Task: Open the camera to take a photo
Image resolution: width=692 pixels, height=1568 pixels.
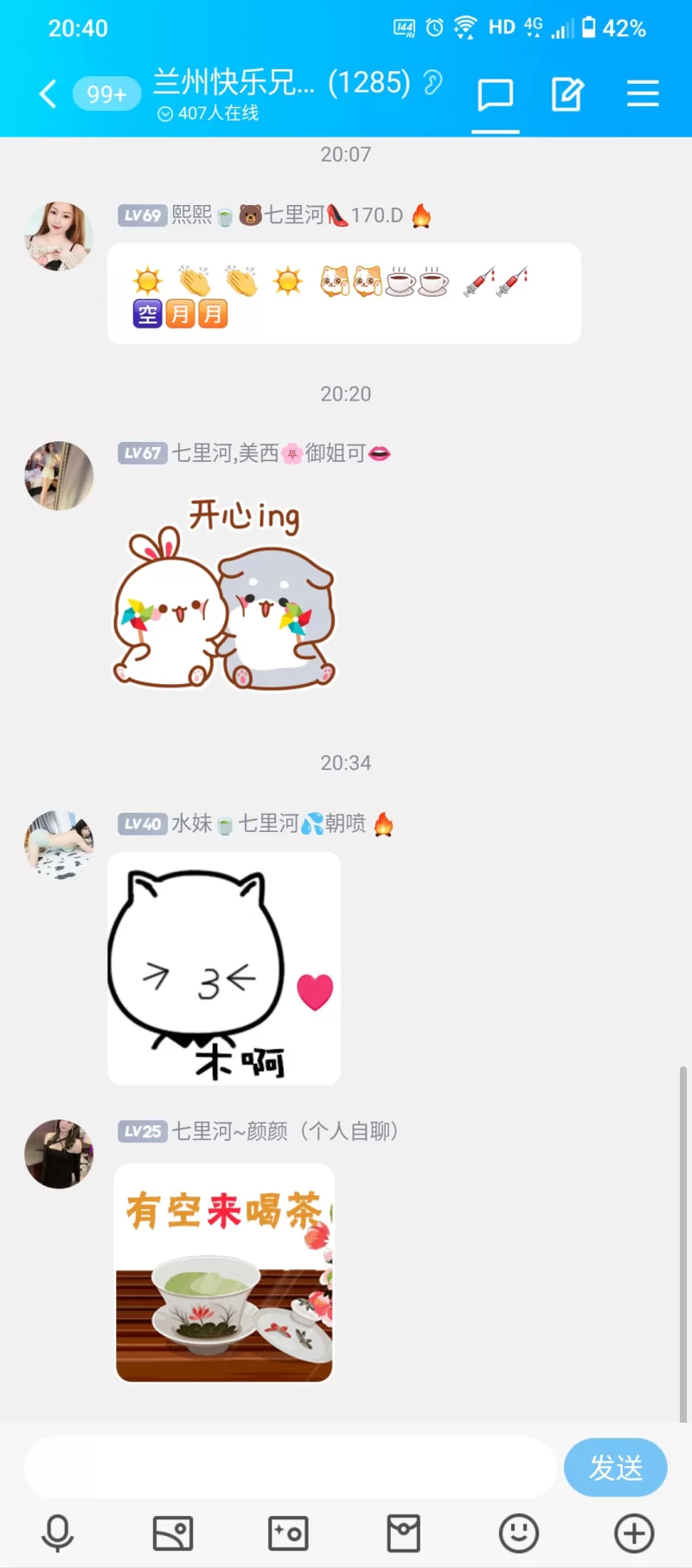Action: [288, 1533]
